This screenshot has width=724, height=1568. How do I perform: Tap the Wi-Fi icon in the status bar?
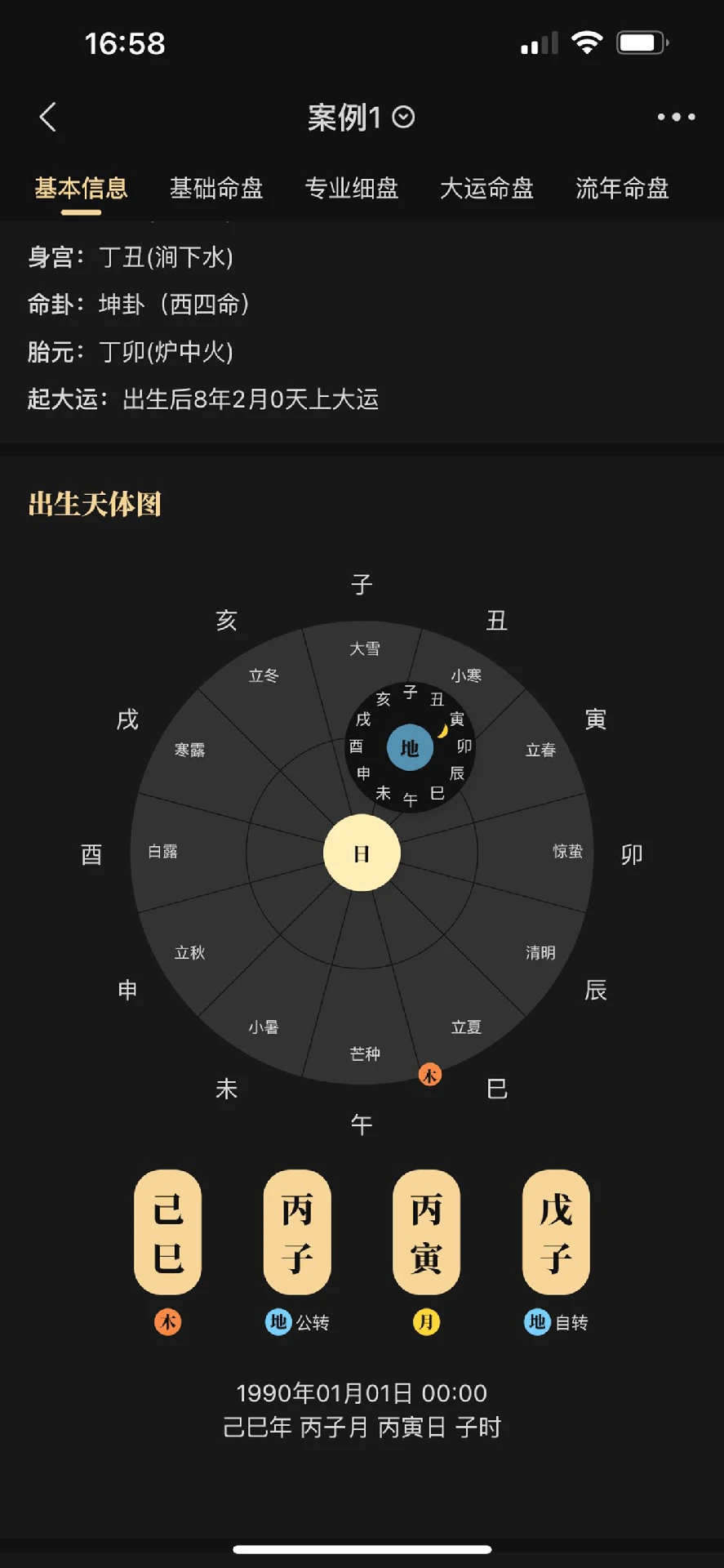tap(589, 41)
